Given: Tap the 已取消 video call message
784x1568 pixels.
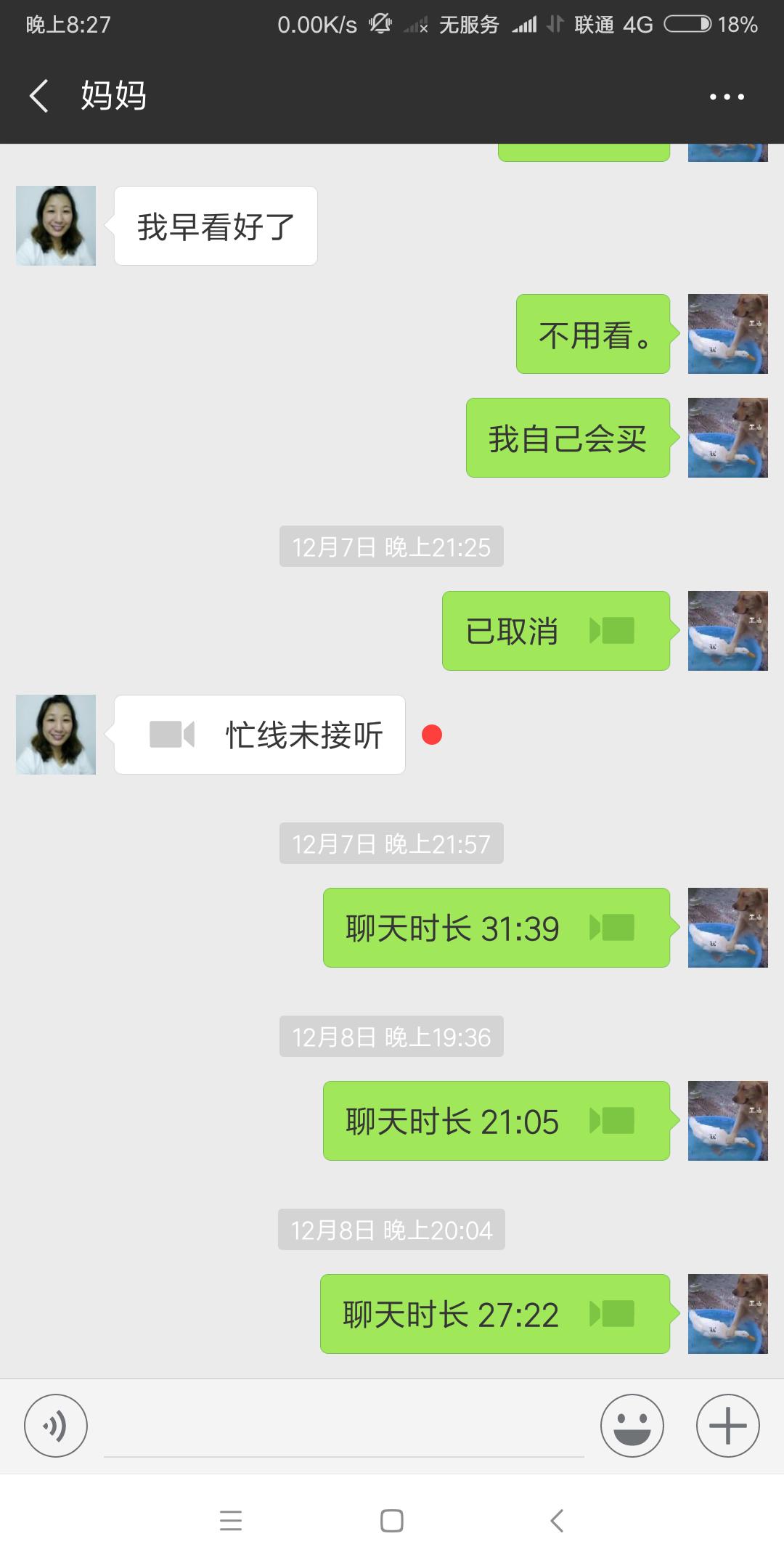Looking at the screenshot, I should [x=556, y=631].
